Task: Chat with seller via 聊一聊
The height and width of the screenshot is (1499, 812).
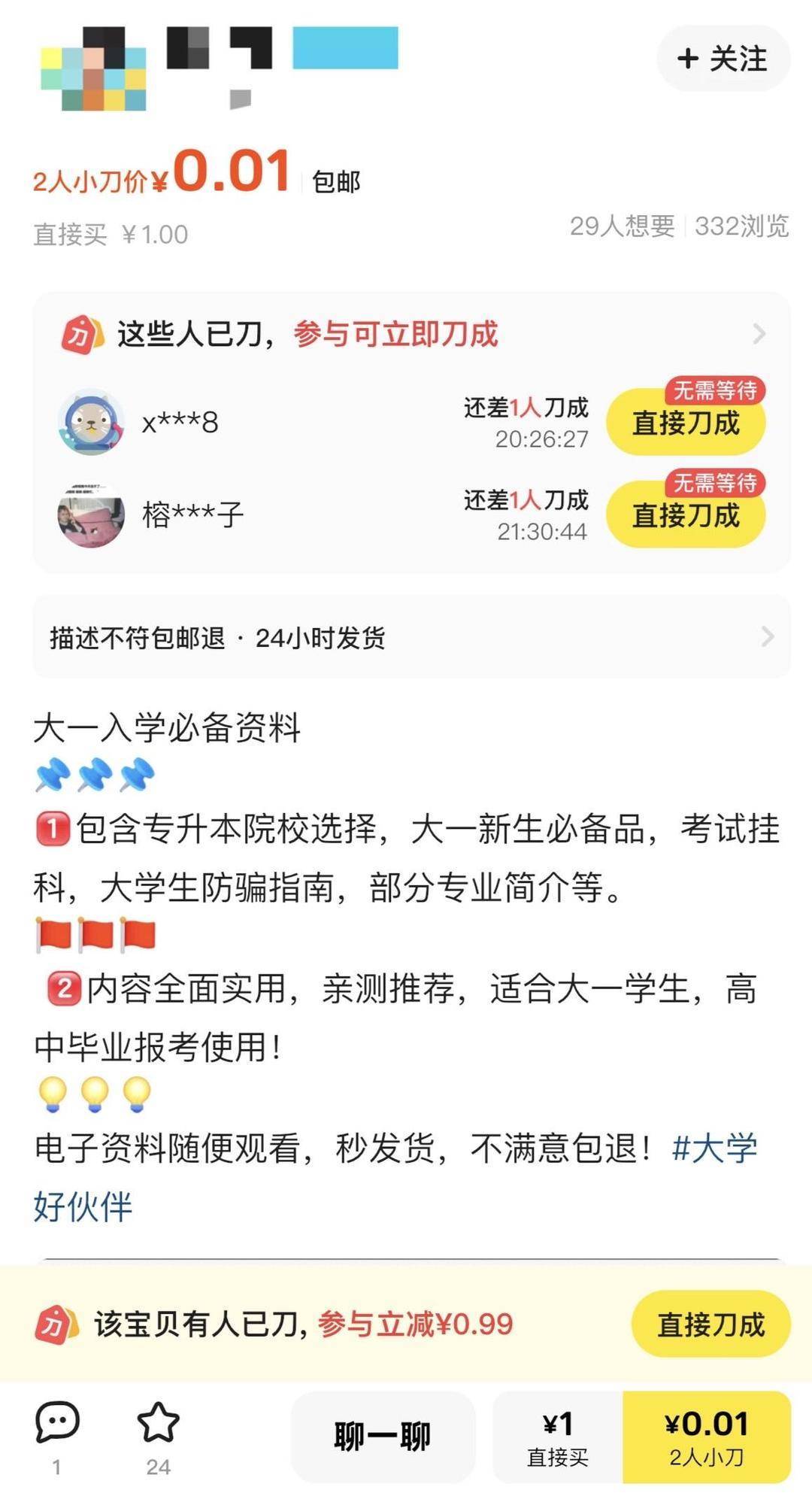Action: click(x=383, y=1437)
